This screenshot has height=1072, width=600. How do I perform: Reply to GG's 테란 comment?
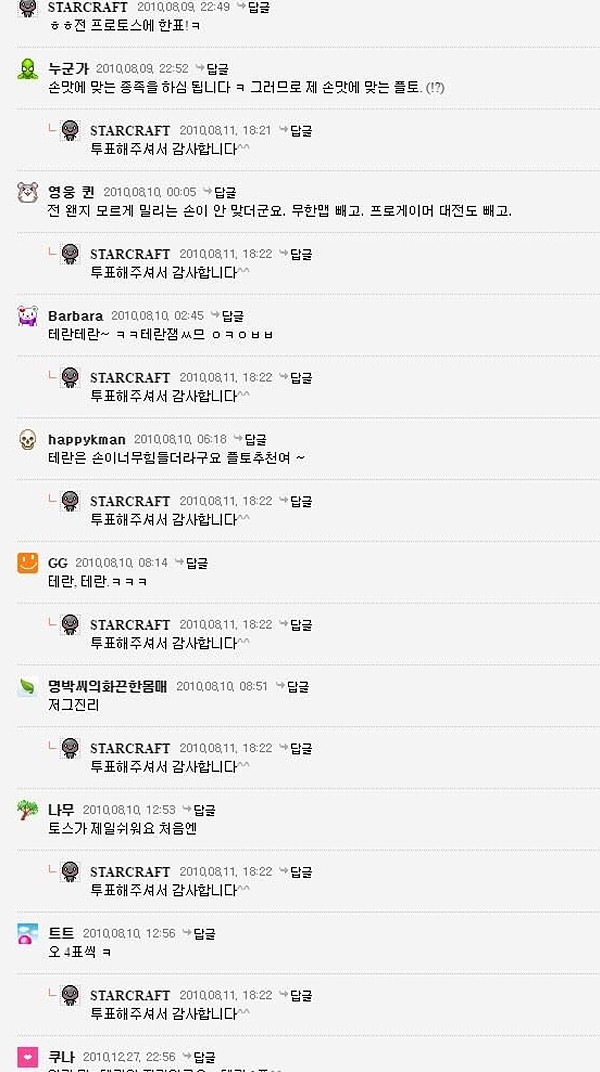tap(196, 563)
